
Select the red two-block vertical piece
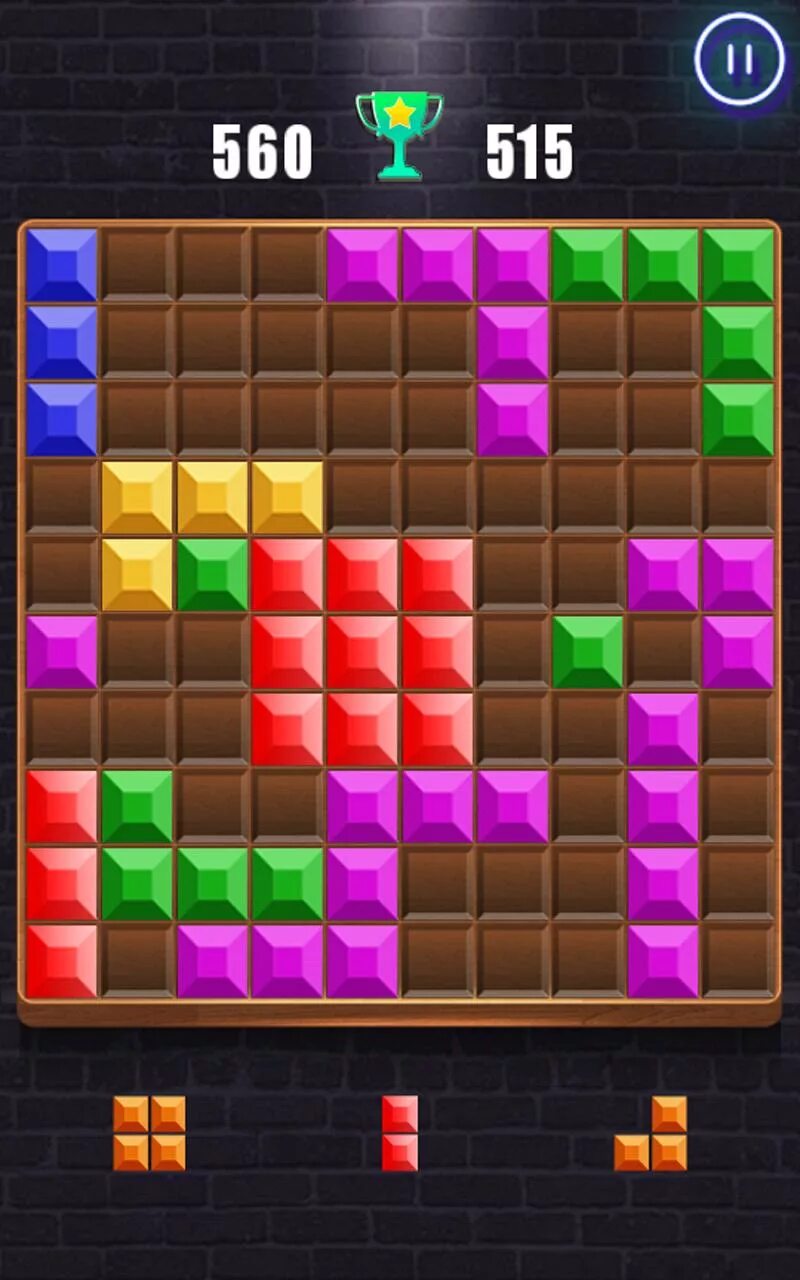point(400,1133)
